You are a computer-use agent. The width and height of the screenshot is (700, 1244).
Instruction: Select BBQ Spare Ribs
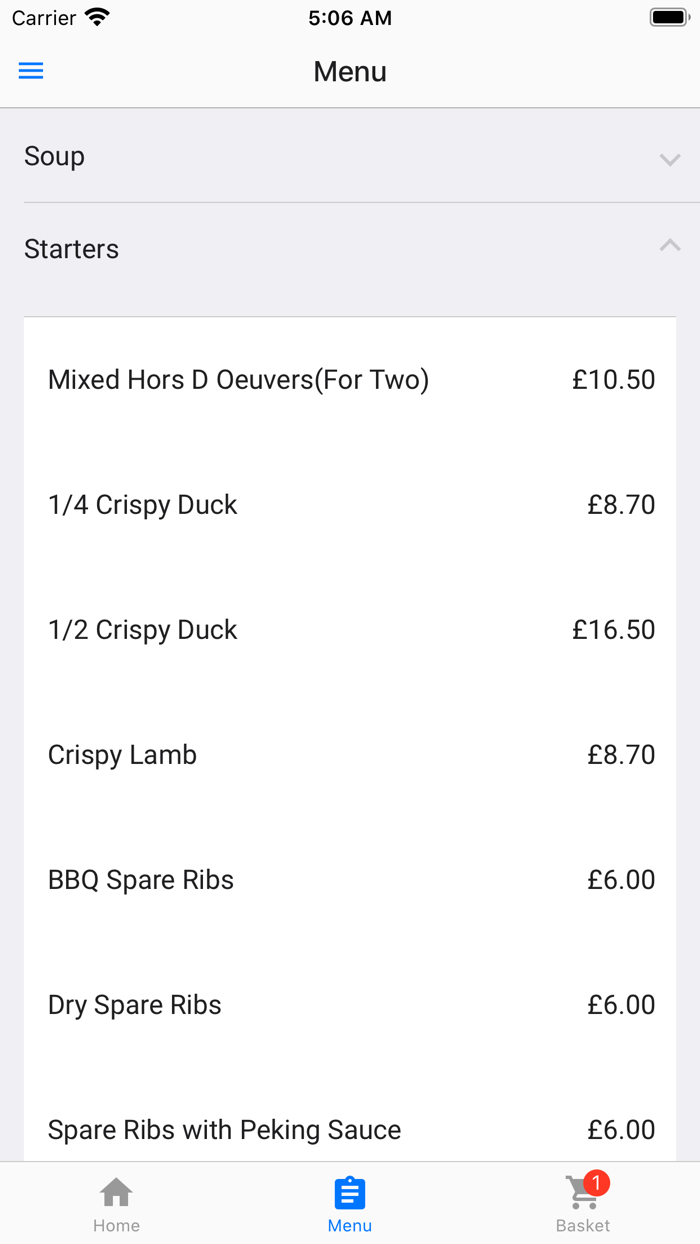point(350,880)
